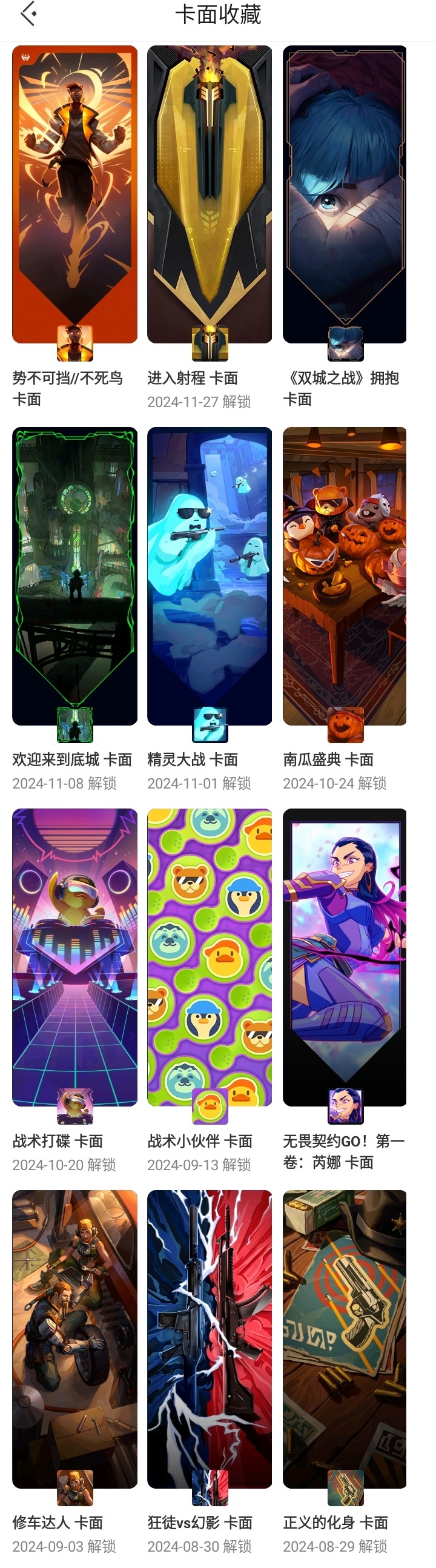Open the 战术小伙伴 card
Viewport: 436px width, 1568px height.
point(210,957)
